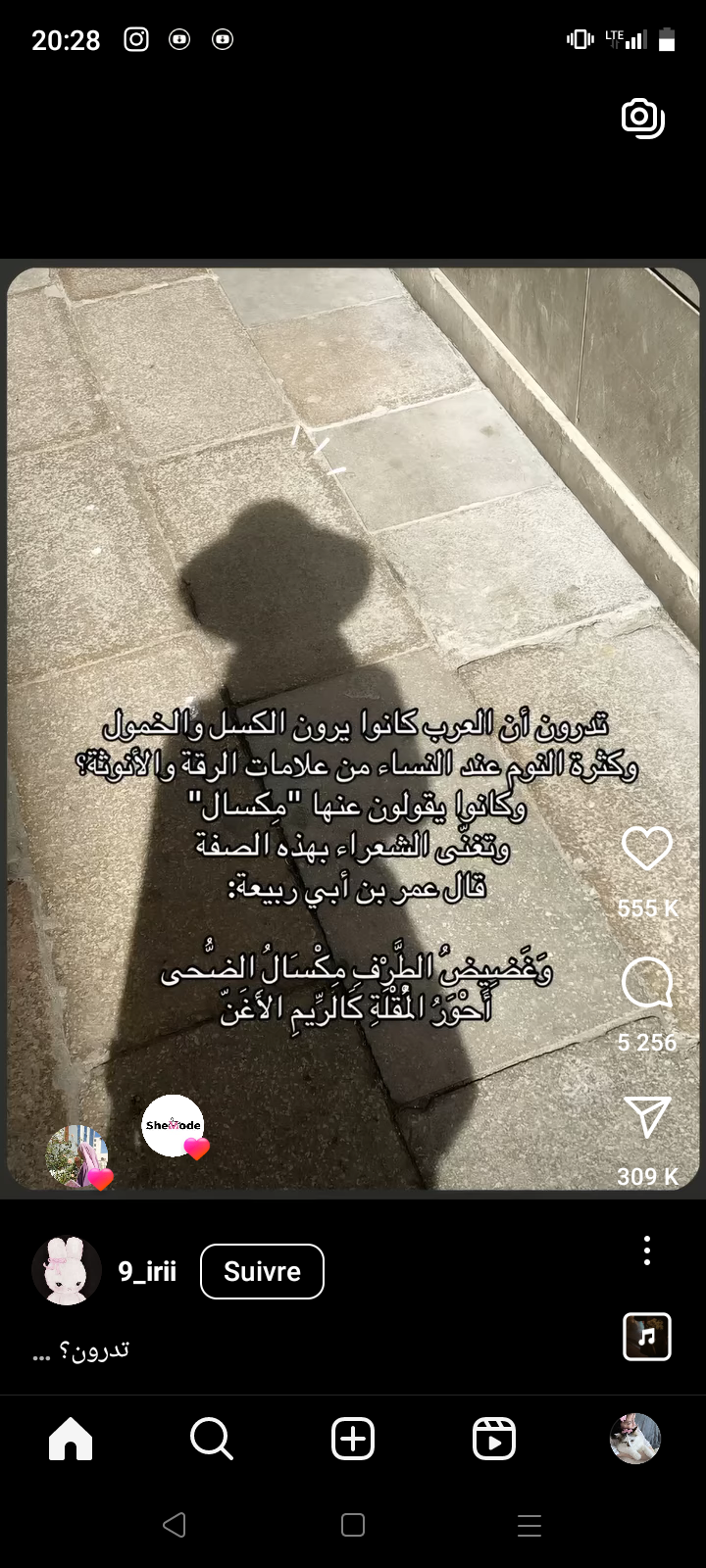Go to the Home tab

pyautogui.click(x=71, y=1439)
